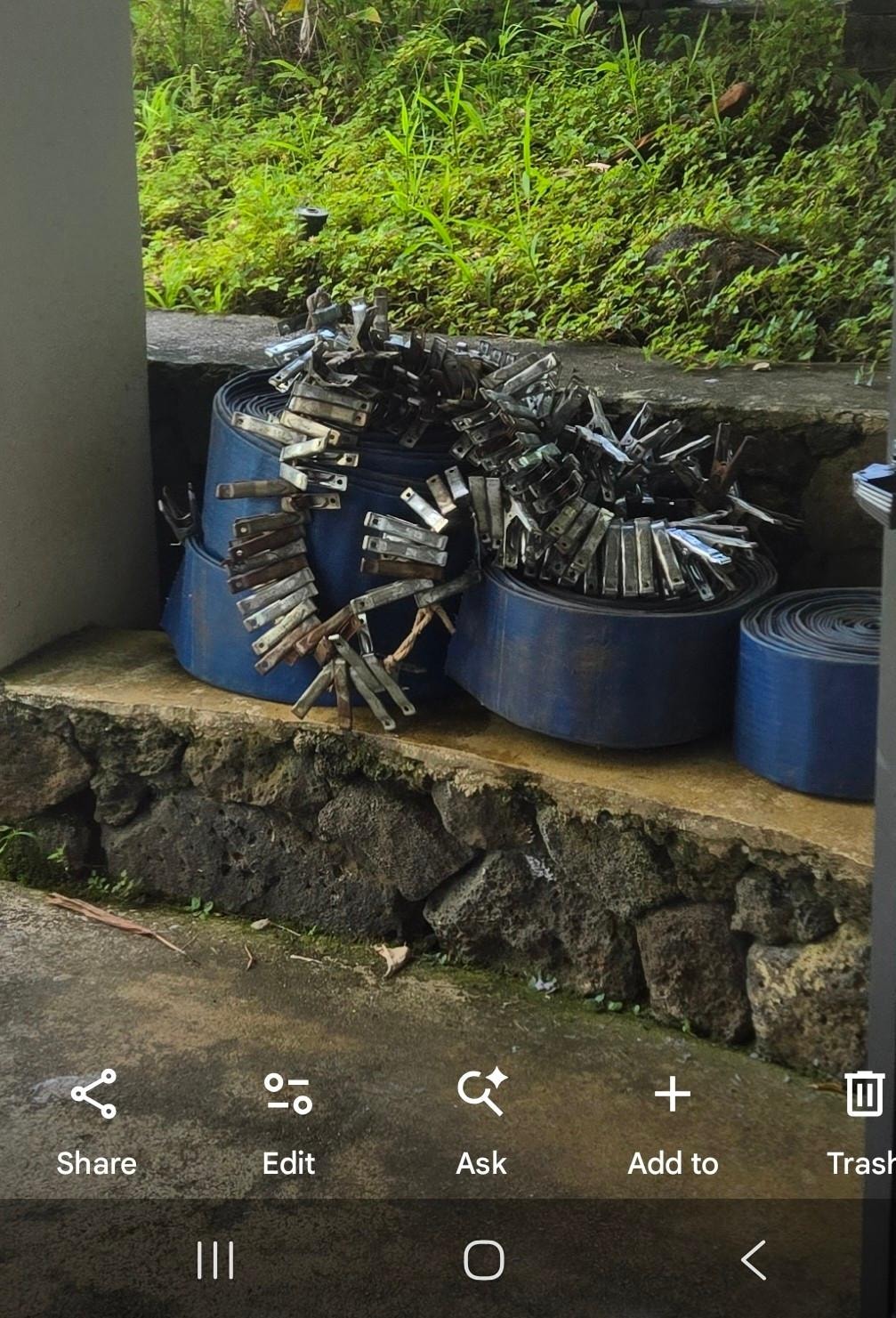Go to home screen
Screen dimensions: 896x1318
point(484,1260)
